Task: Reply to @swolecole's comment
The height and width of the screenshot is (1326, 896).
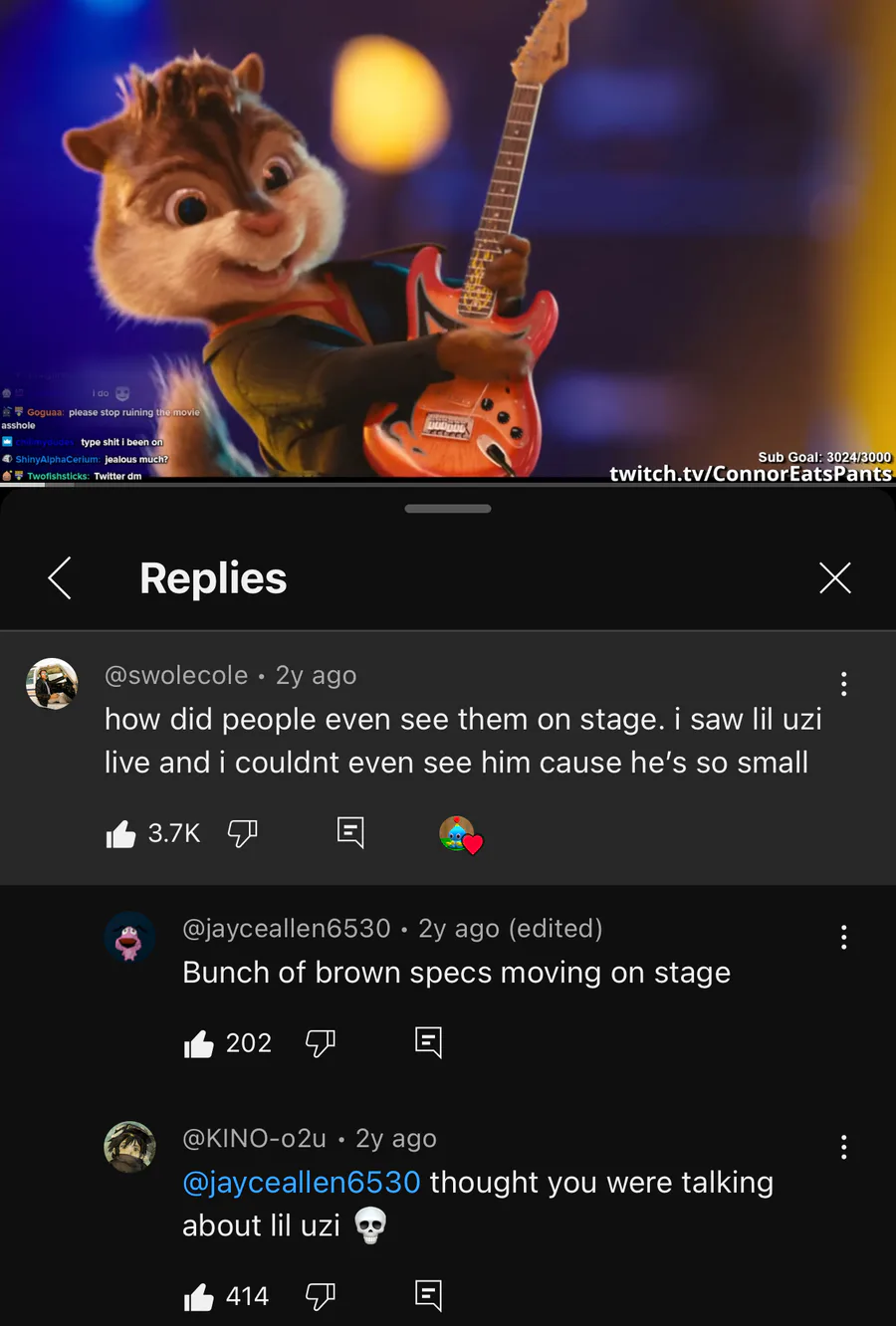Action: click(x=350, y=832)
